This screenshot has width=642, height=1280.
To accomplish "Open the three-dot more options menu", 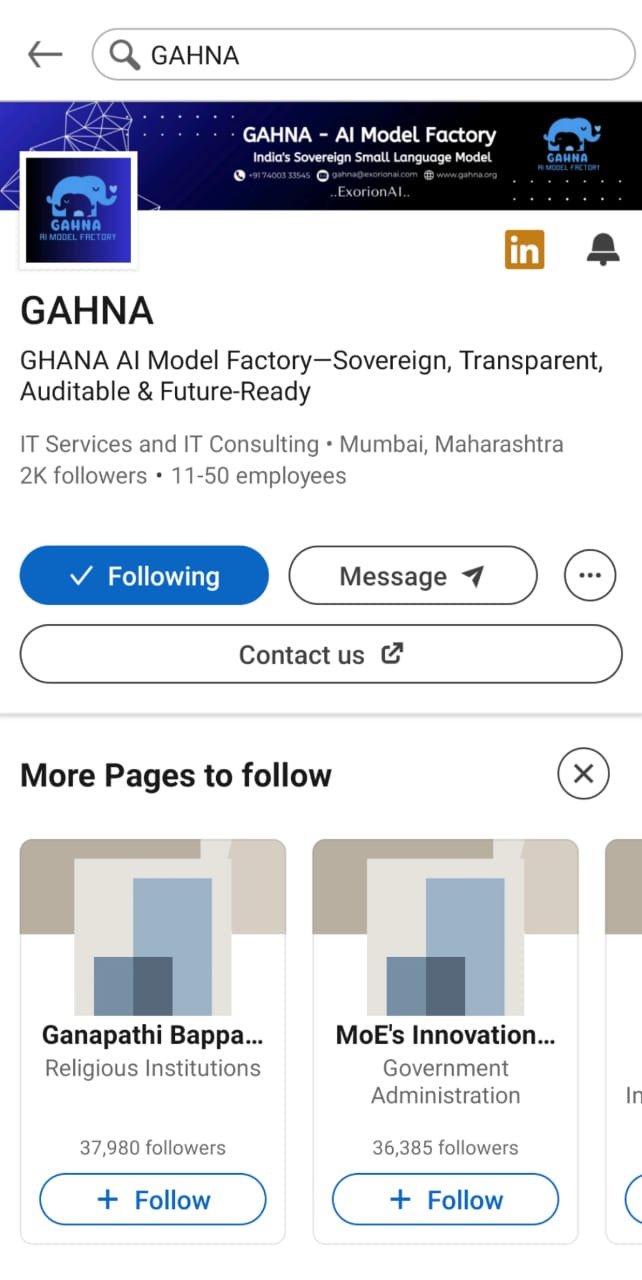I will [590, 576].
